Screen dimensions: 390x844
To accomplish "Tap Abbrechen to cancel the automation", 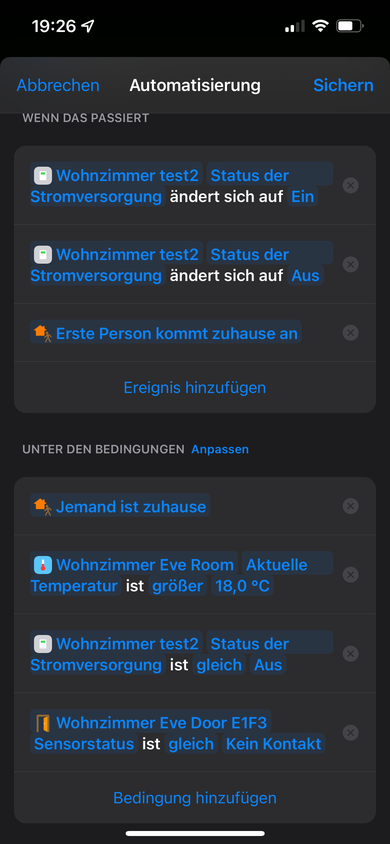I will (x=58, y=85).
